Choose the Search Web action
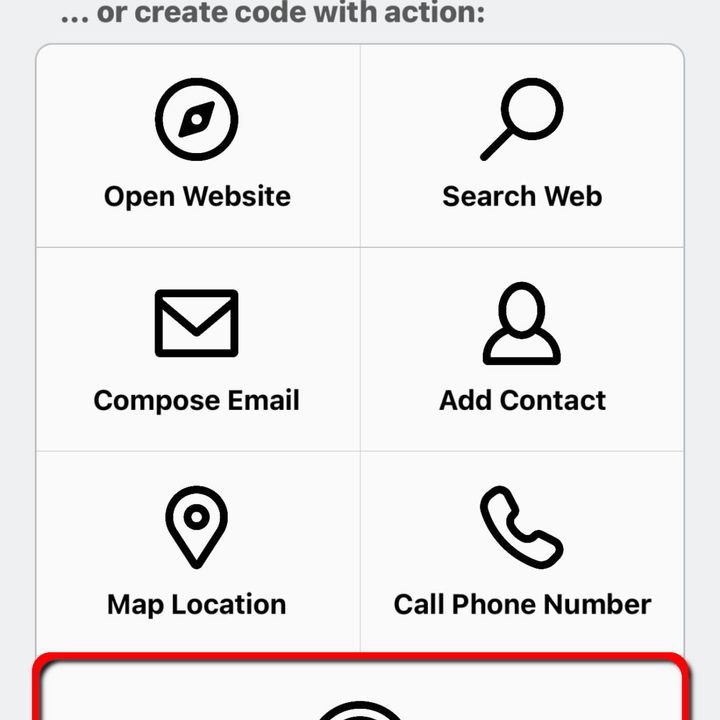The width and height of the screenshot is (720, 720). pos(522,146)
